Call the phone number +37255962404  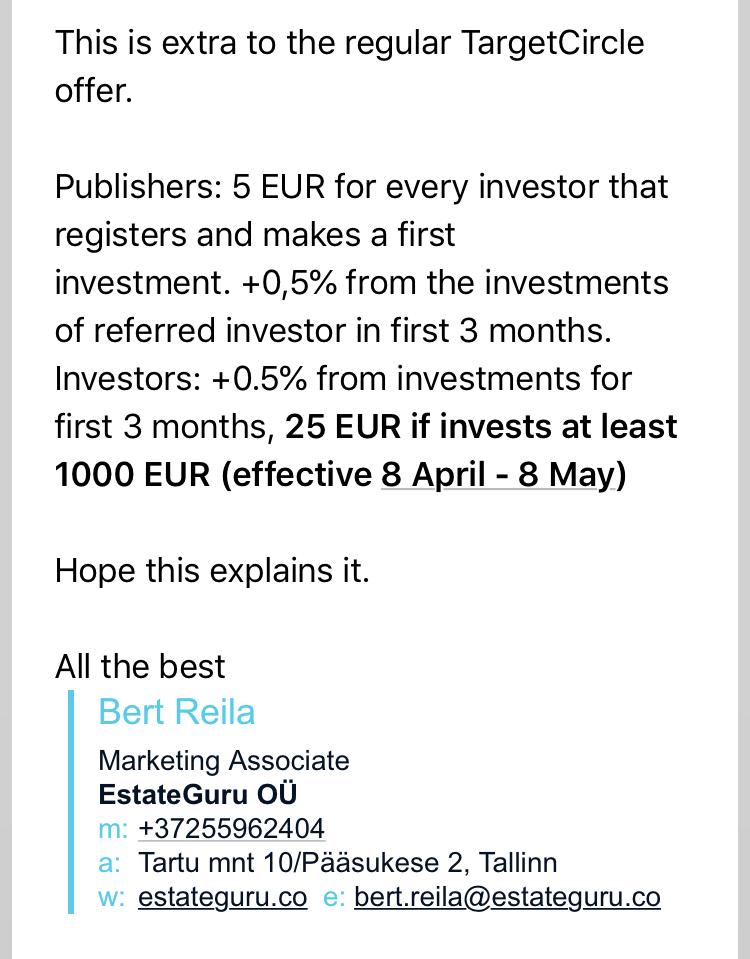click(231, 829)
